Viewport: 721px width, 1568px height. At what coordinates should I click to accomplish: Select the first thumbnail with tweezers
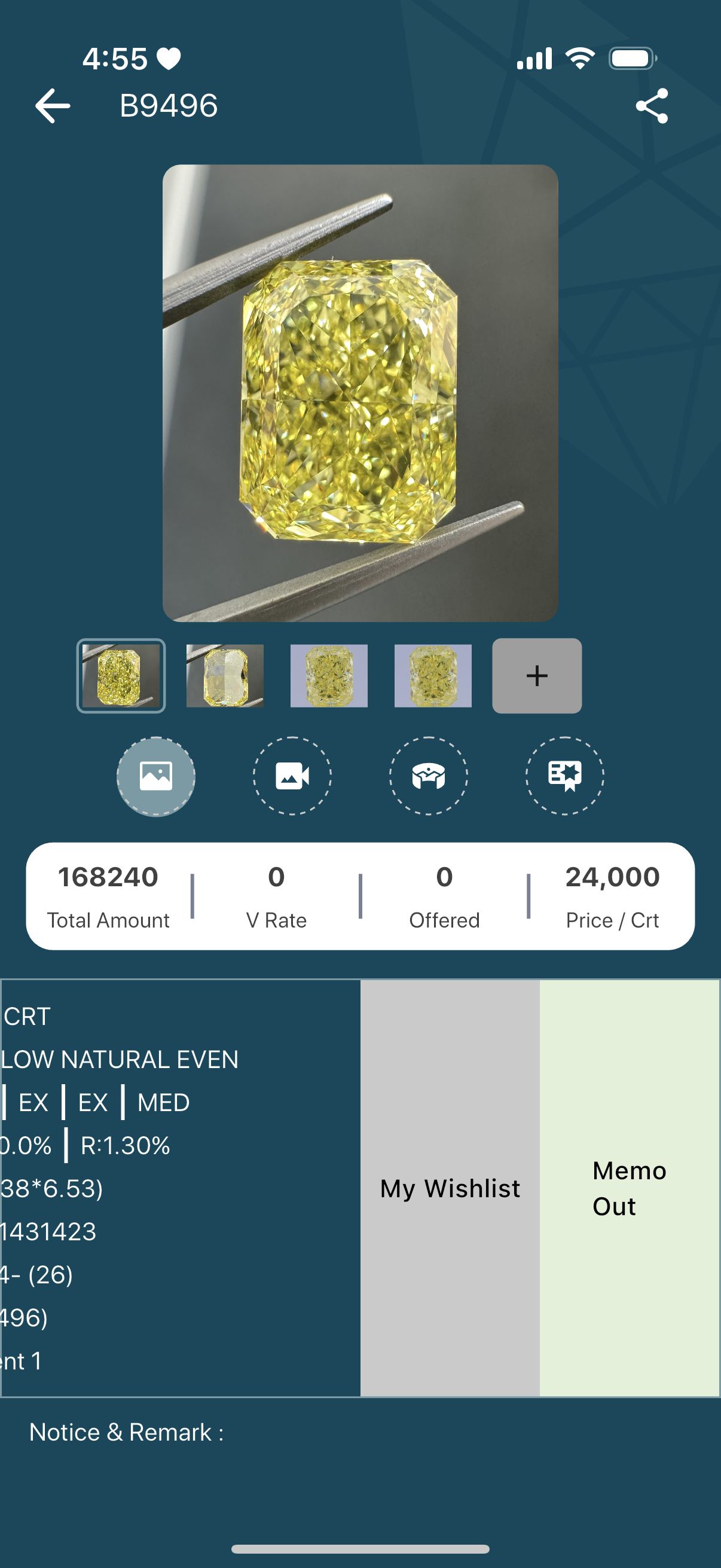pos(121,675)
